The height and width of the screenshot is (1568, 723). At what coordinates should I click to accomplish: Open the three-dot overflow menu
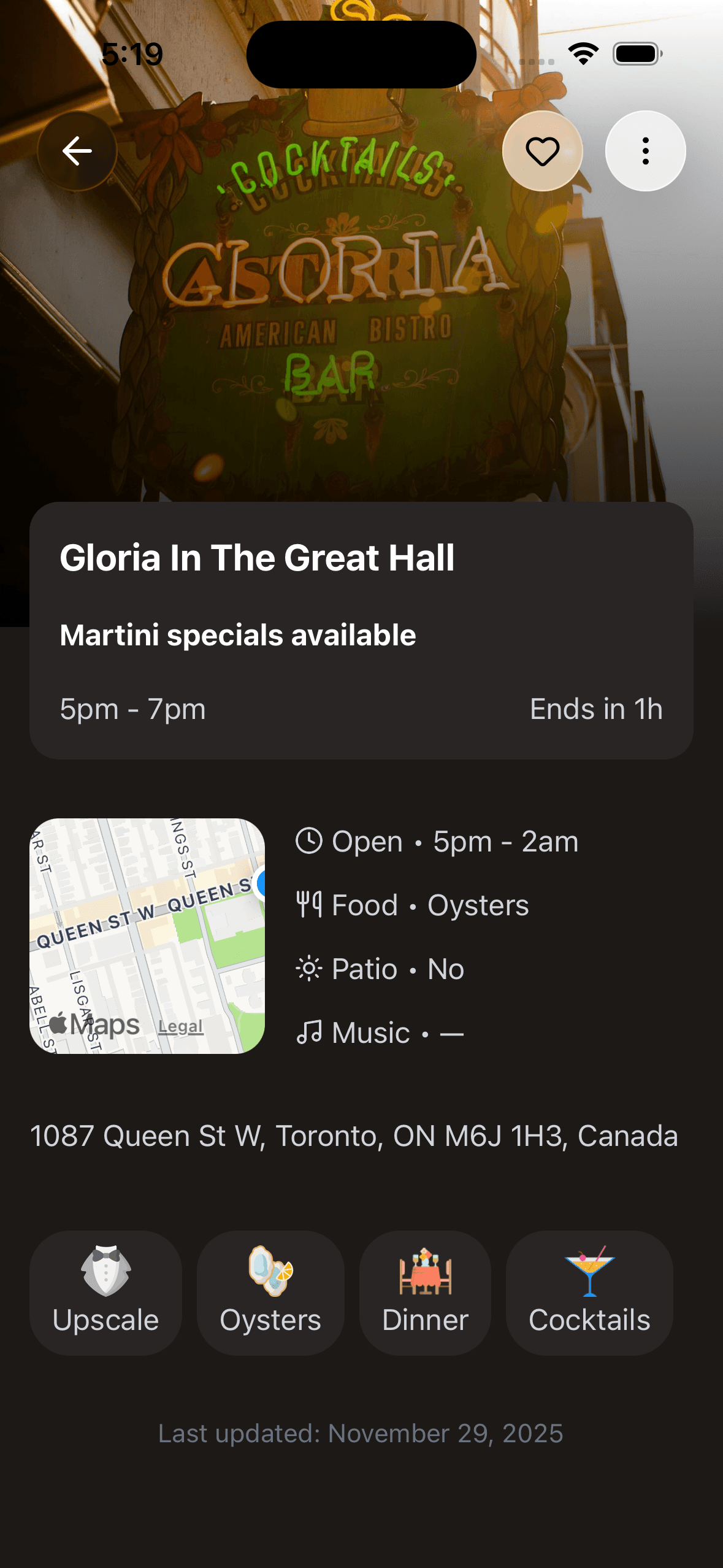645,151
